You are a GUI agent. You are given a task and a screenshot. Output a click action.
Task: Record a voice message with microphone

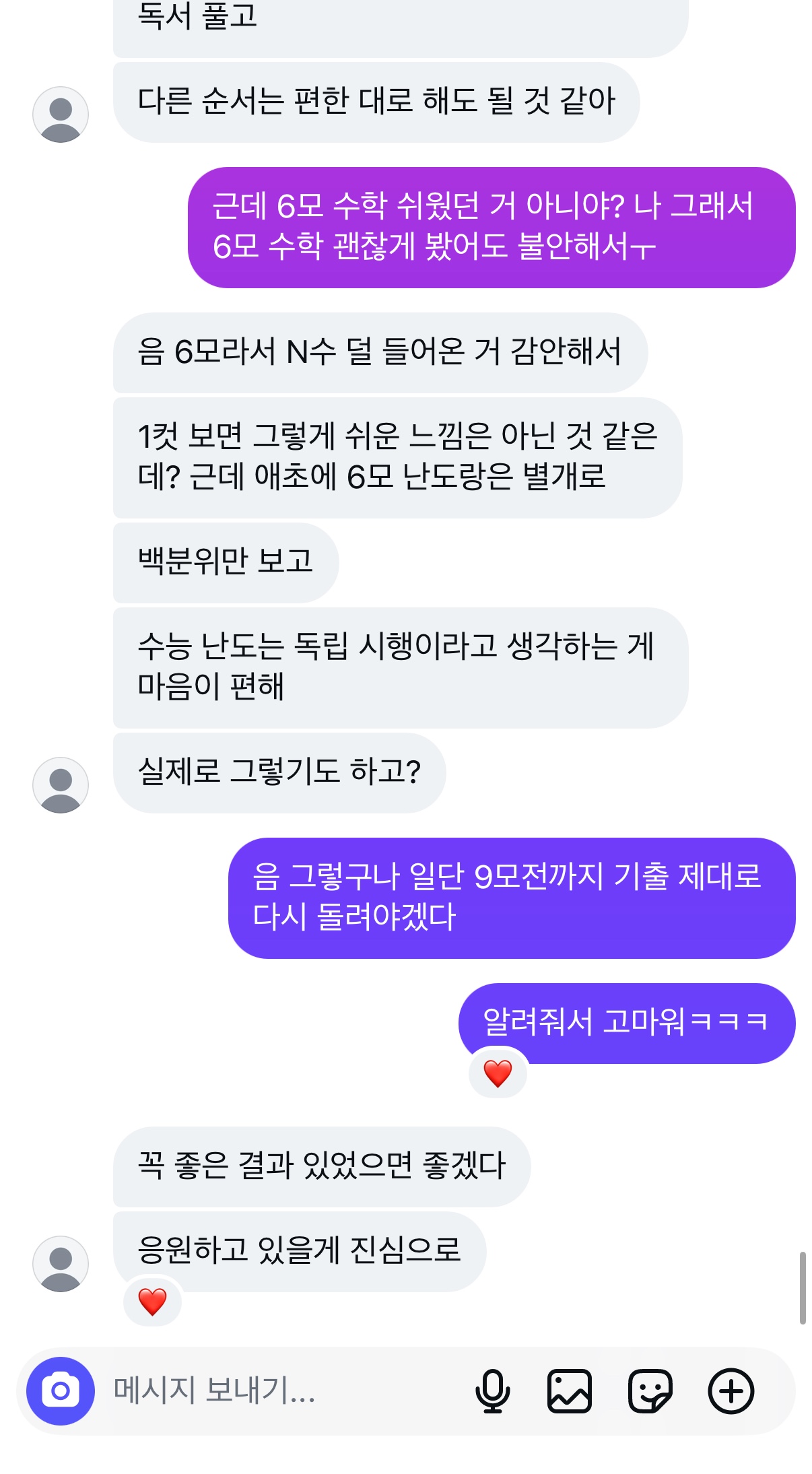(492, 1391)
